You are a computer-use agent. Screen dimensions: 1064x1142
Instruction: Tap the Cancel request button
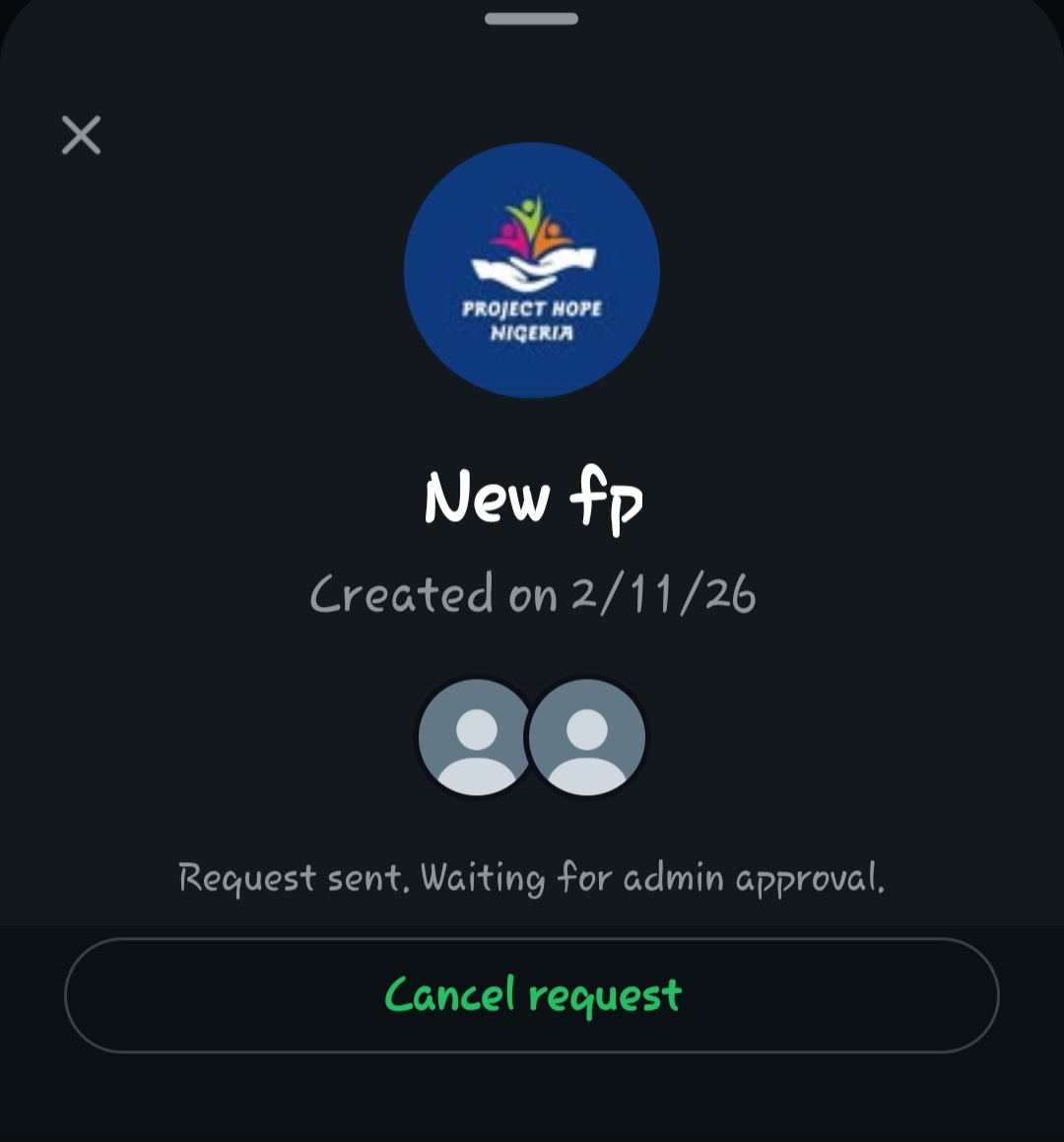[532, 995]
